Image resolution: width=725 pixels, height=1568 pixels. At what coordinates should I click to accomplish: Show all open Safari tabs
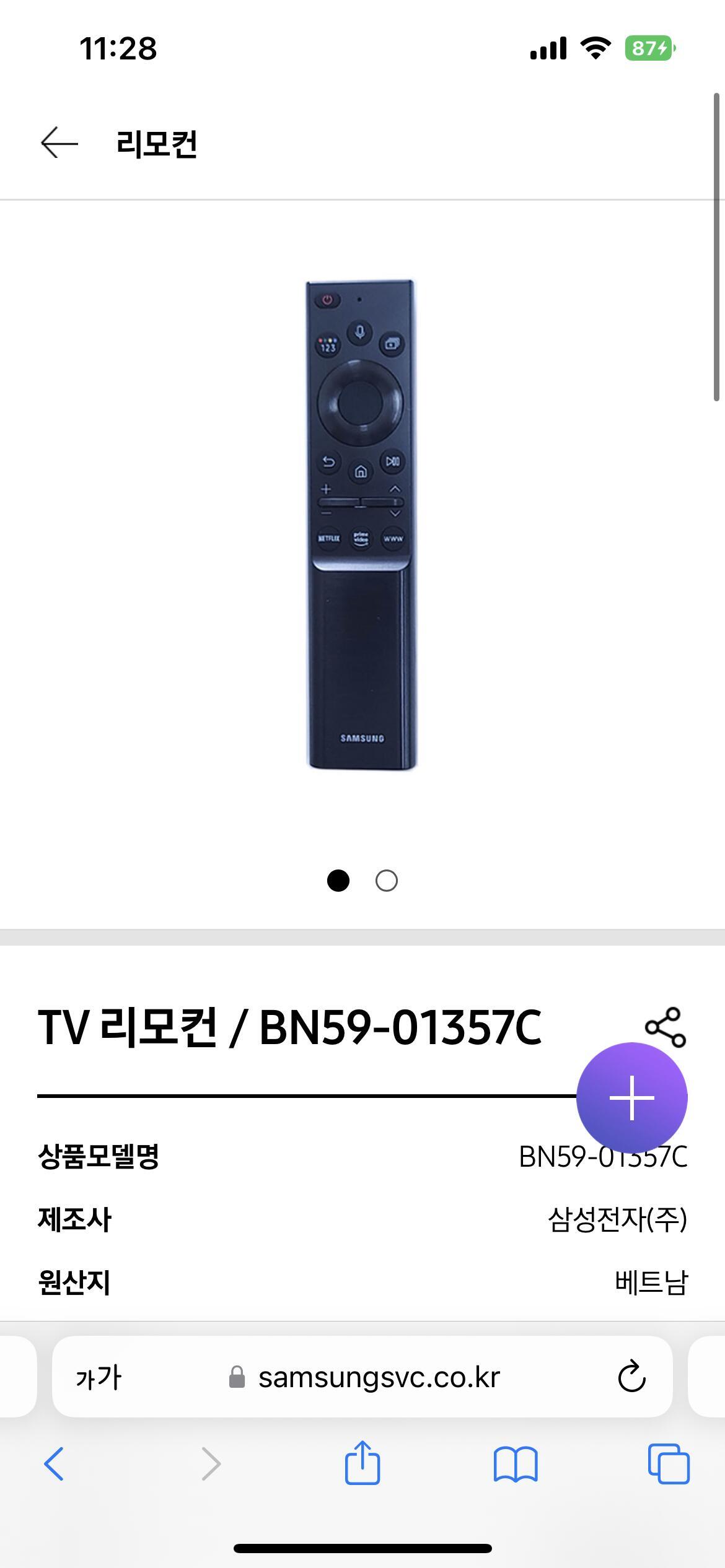[x=668, y=1464]
